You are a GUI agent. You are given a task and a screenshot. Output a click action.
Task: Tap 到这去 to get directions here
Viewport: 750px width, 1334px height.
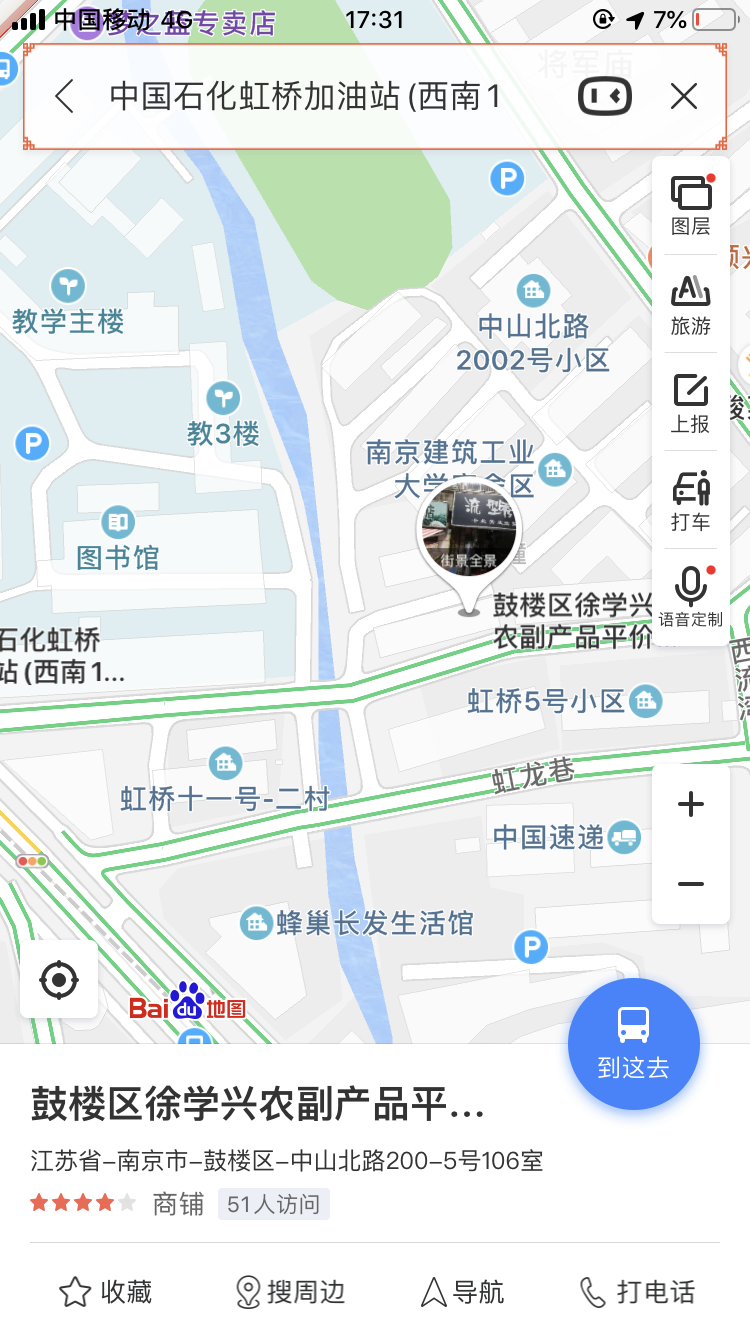[633, 1044]
